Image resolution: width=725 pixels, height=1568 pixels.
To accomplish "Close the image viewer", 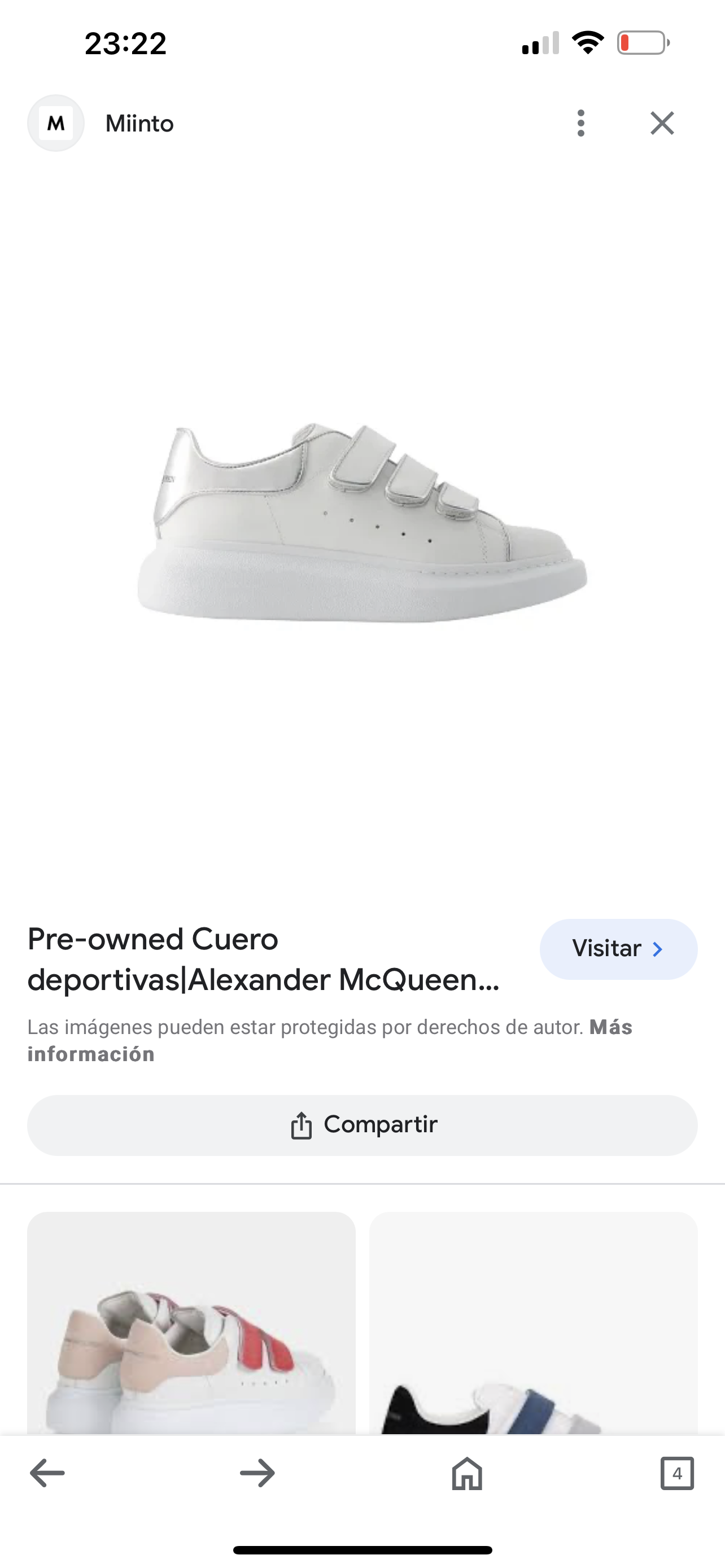I will 662,124.
